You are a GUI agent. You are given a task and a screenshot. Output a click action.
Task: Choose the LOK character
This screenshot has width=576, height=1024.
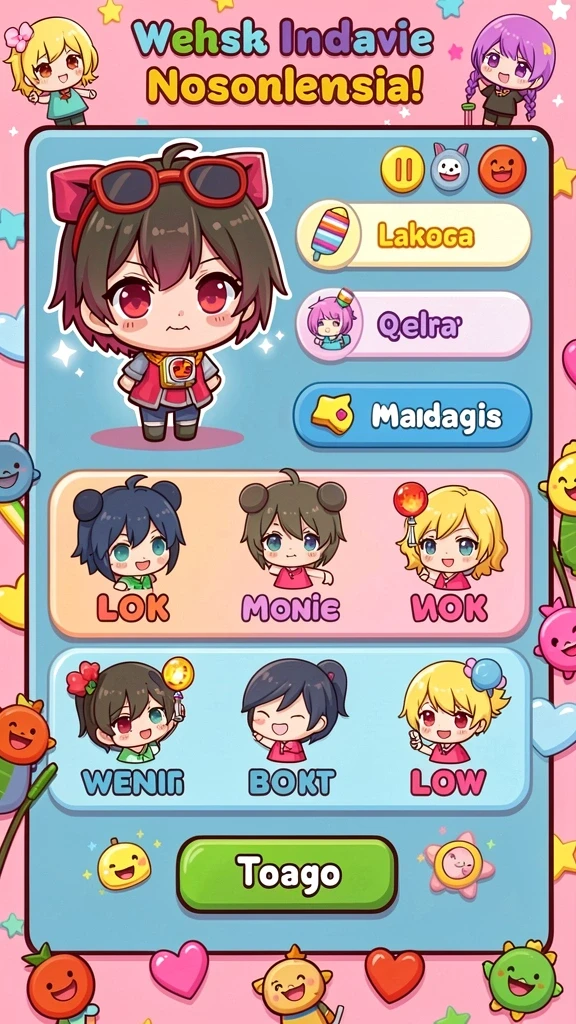click(x=132, y=552)
